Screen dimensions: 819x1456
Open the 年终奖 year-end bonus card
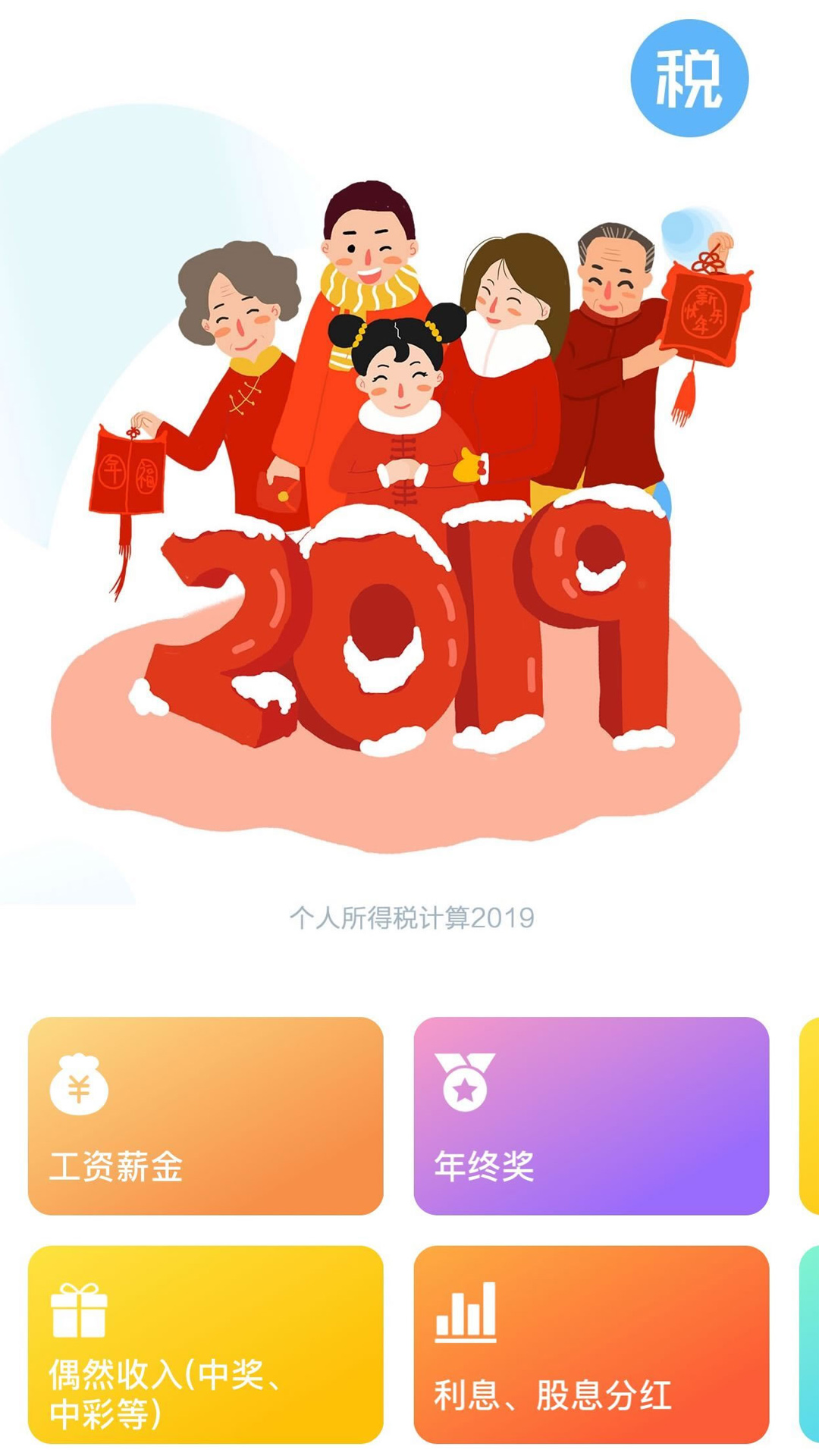[591, 1116]
